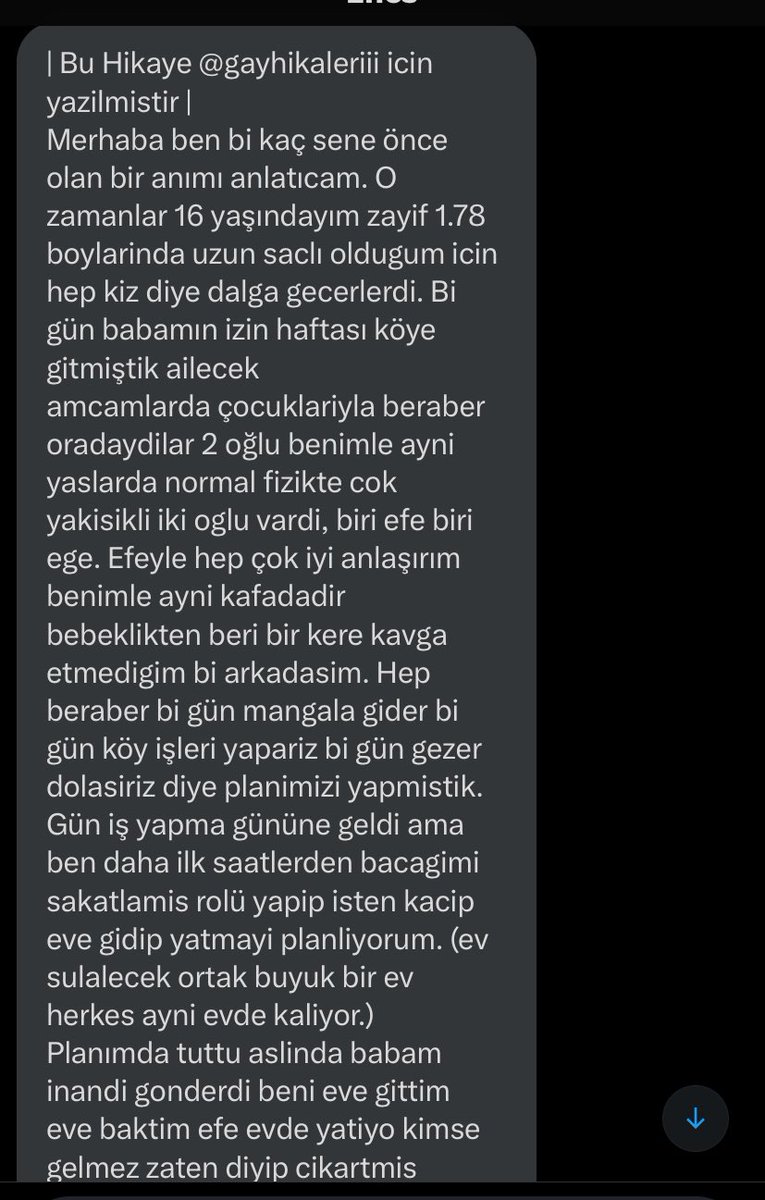This screenshot has width=765, height=1200.
Task: Select the first line of the message
Action: [x=237, y=63]
